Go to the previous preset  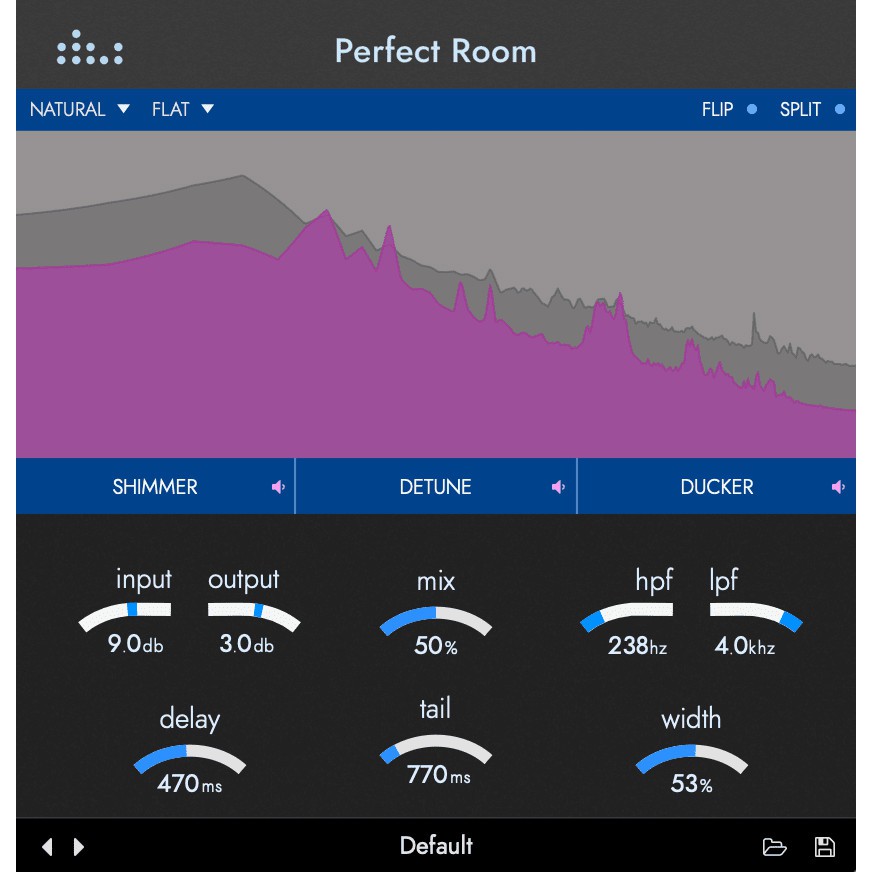pyautogui.click(x=46, y=847)
